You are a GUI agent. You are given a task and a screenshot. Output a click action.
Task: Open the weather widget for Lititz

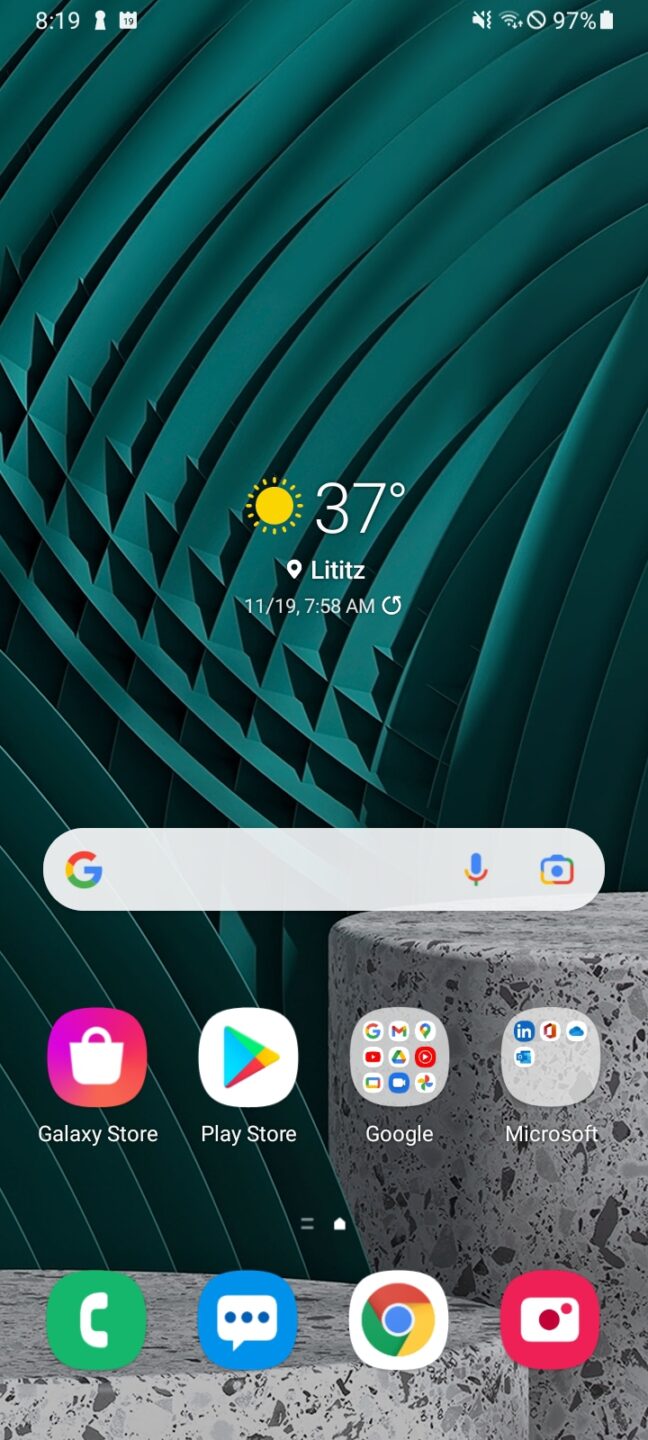325,510
